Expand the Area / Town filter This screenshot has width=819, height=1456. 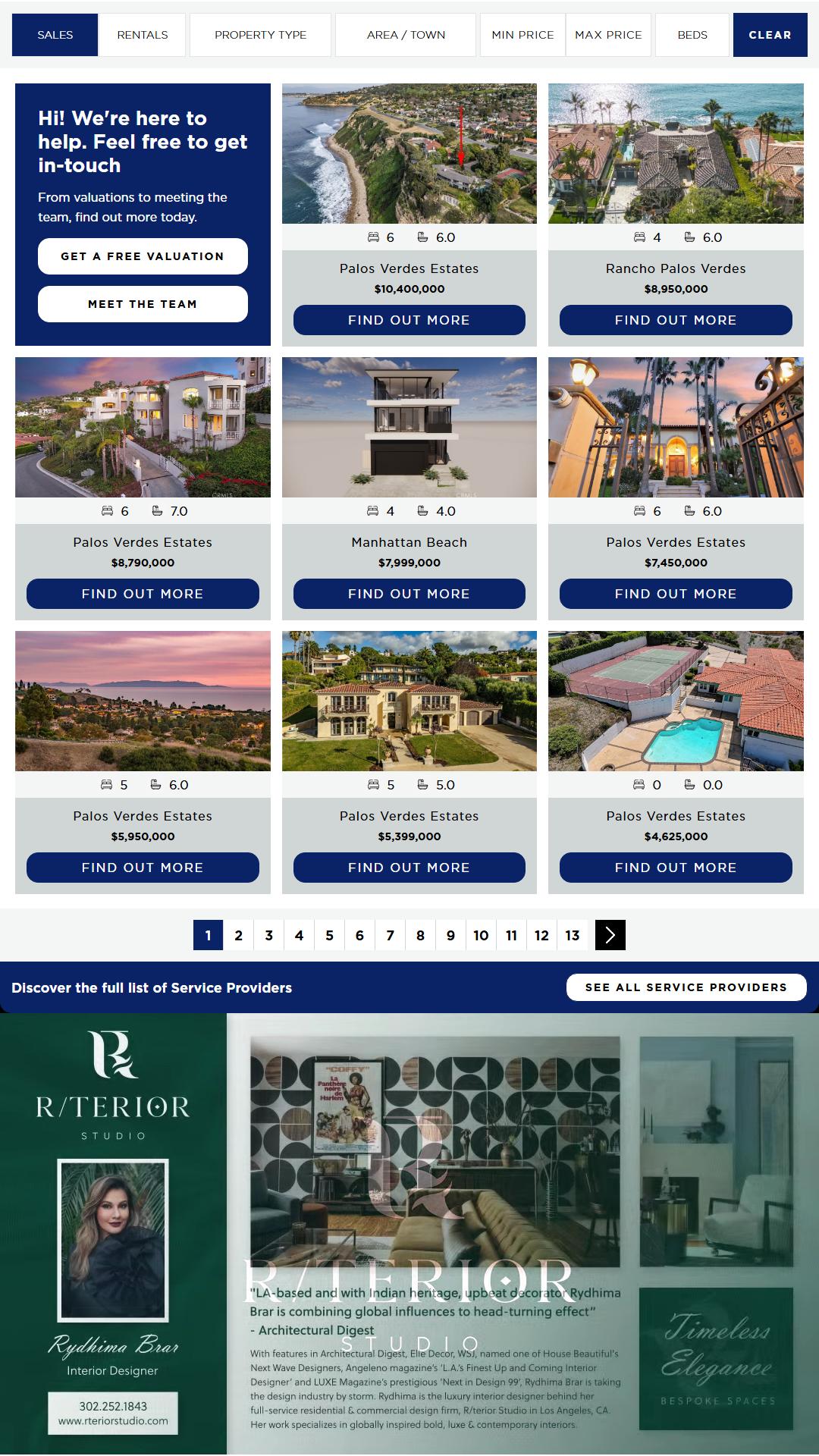(x=406, y=35)
